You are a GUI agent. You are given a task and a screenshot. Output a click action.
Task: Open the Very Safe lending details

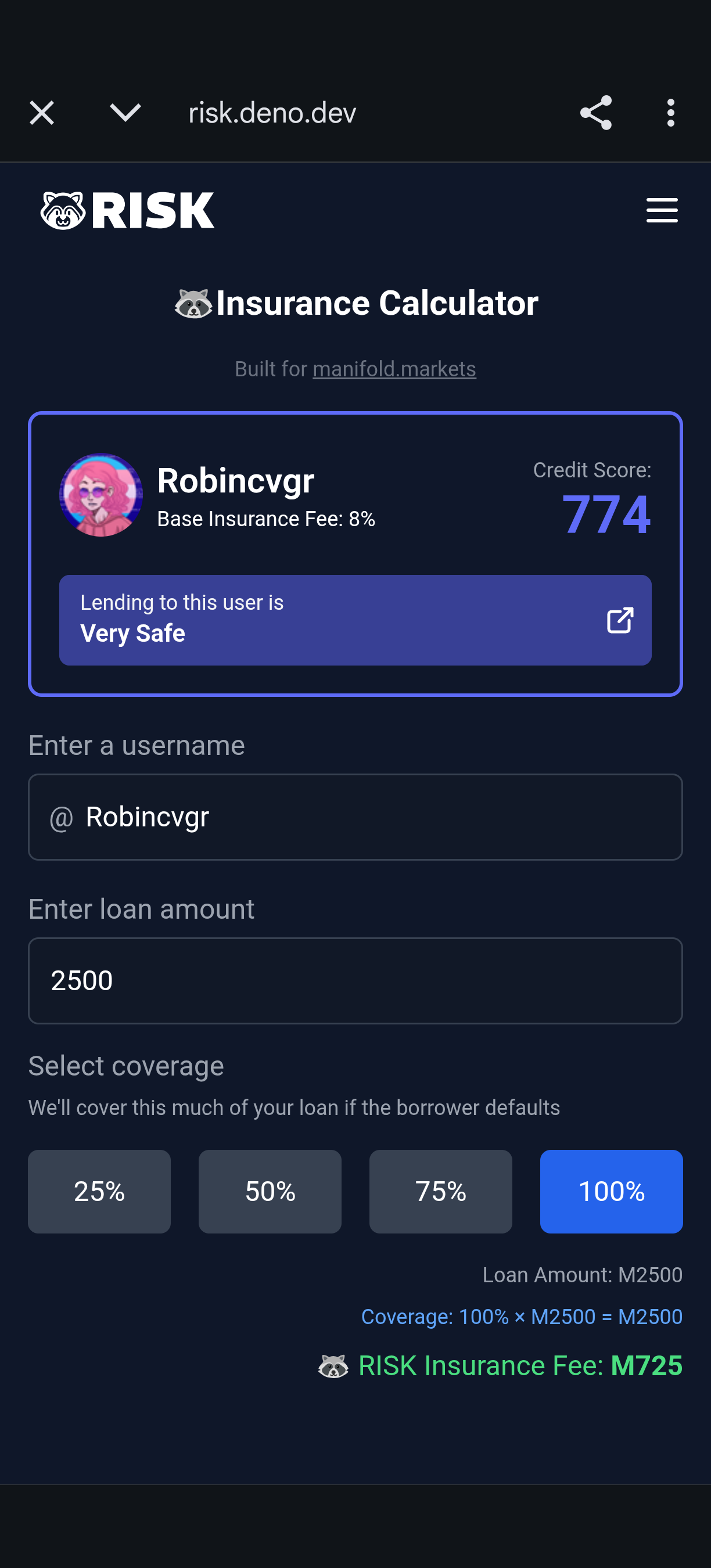pos(355,620)
